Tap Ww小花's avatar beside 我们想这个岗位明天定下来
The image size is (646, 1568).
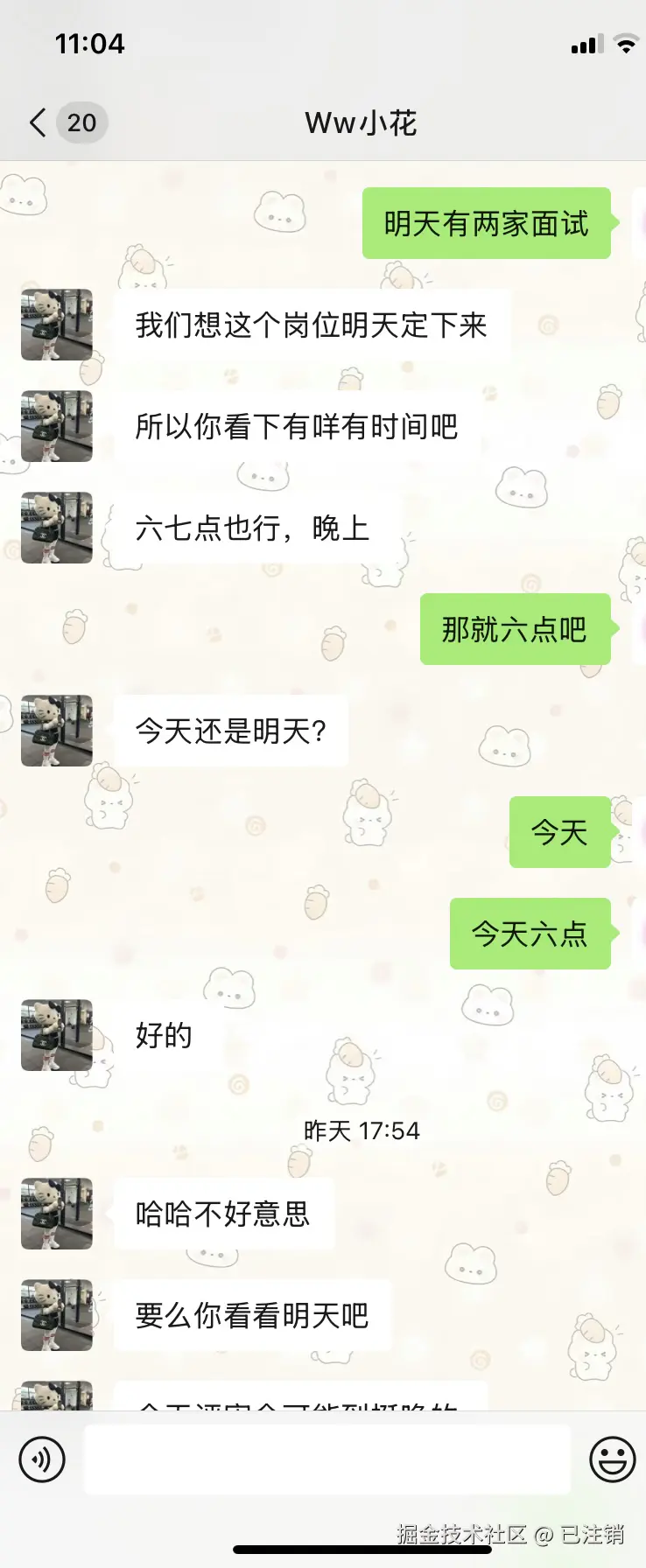click(56, 324)
